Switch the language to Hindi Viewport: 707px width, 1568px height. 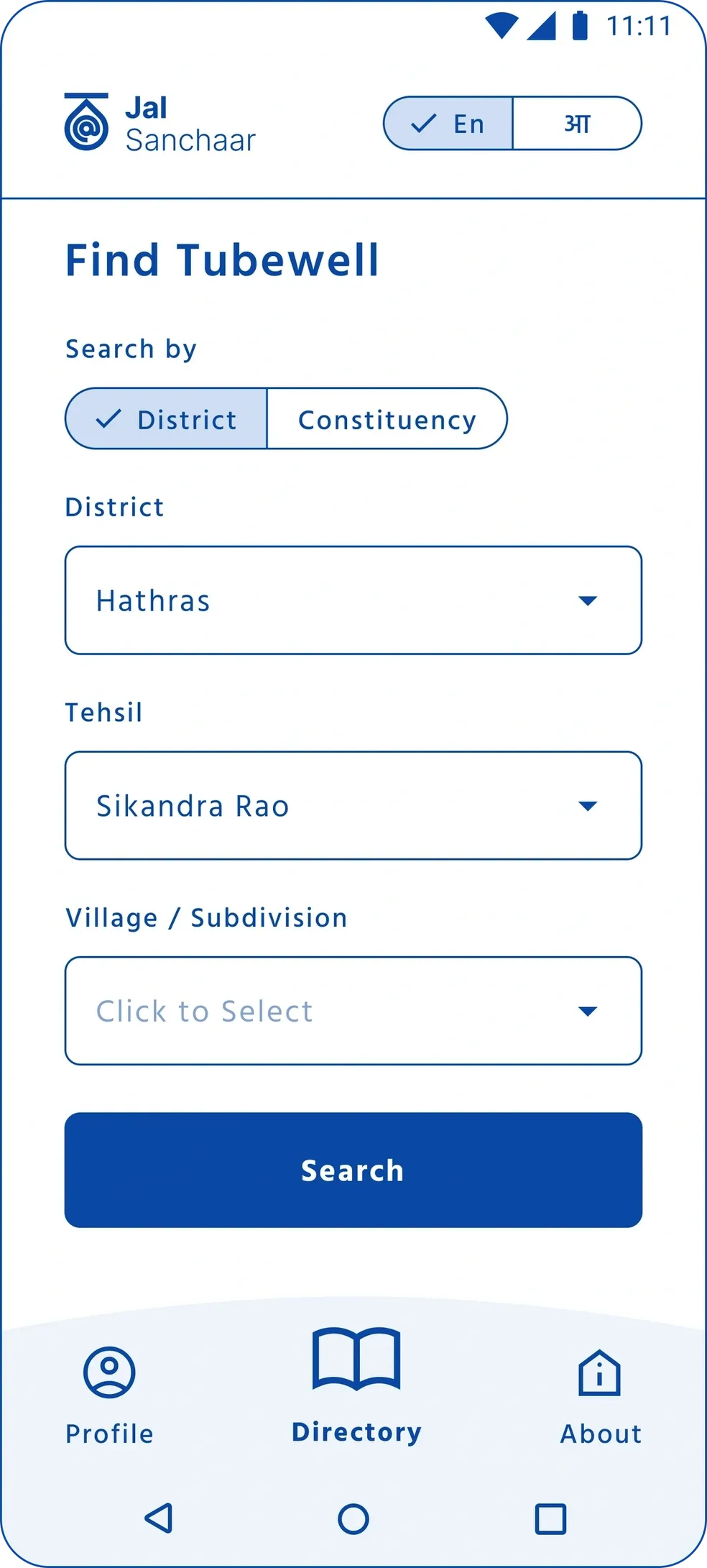tap(576, 124)
